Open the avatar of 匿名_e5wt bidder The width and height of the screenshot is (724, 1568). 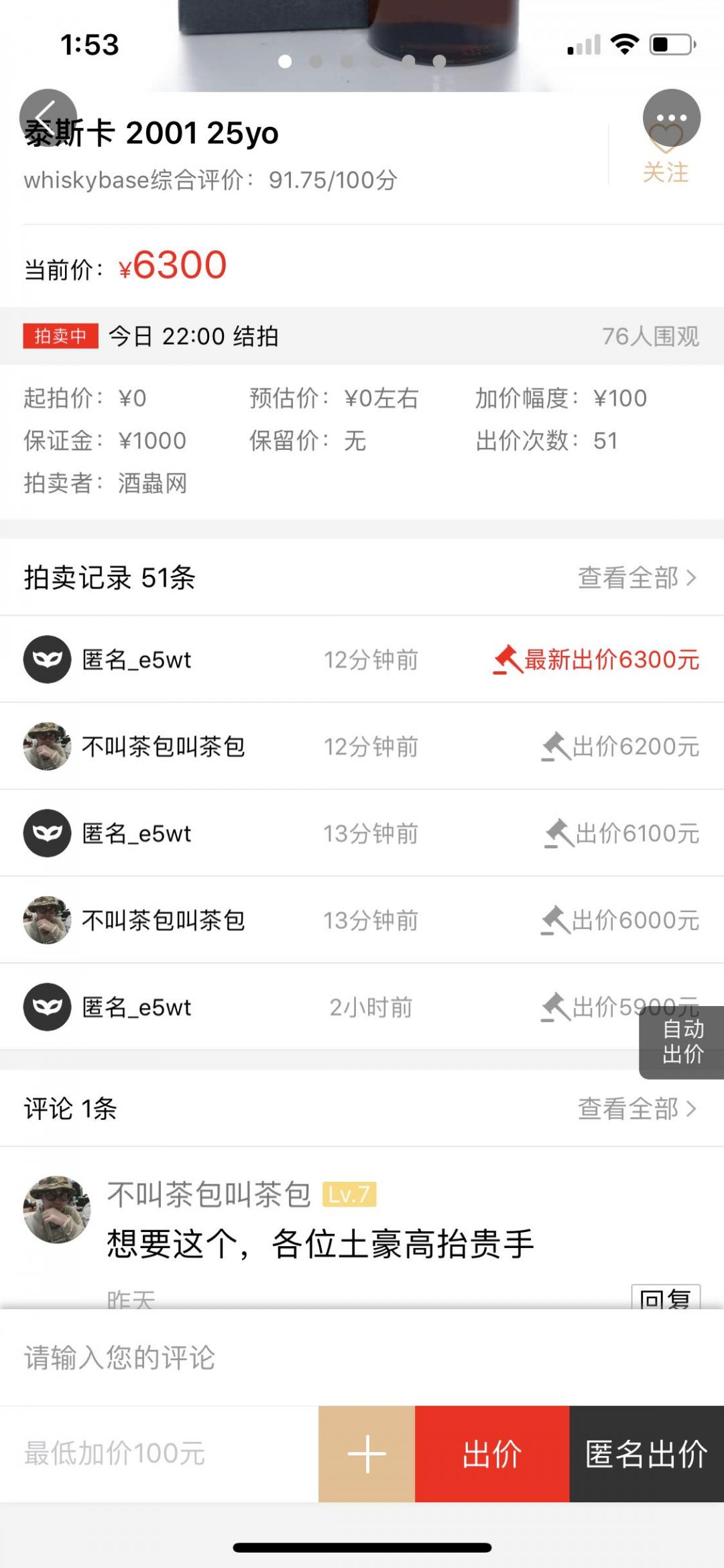tap(46, 660)
